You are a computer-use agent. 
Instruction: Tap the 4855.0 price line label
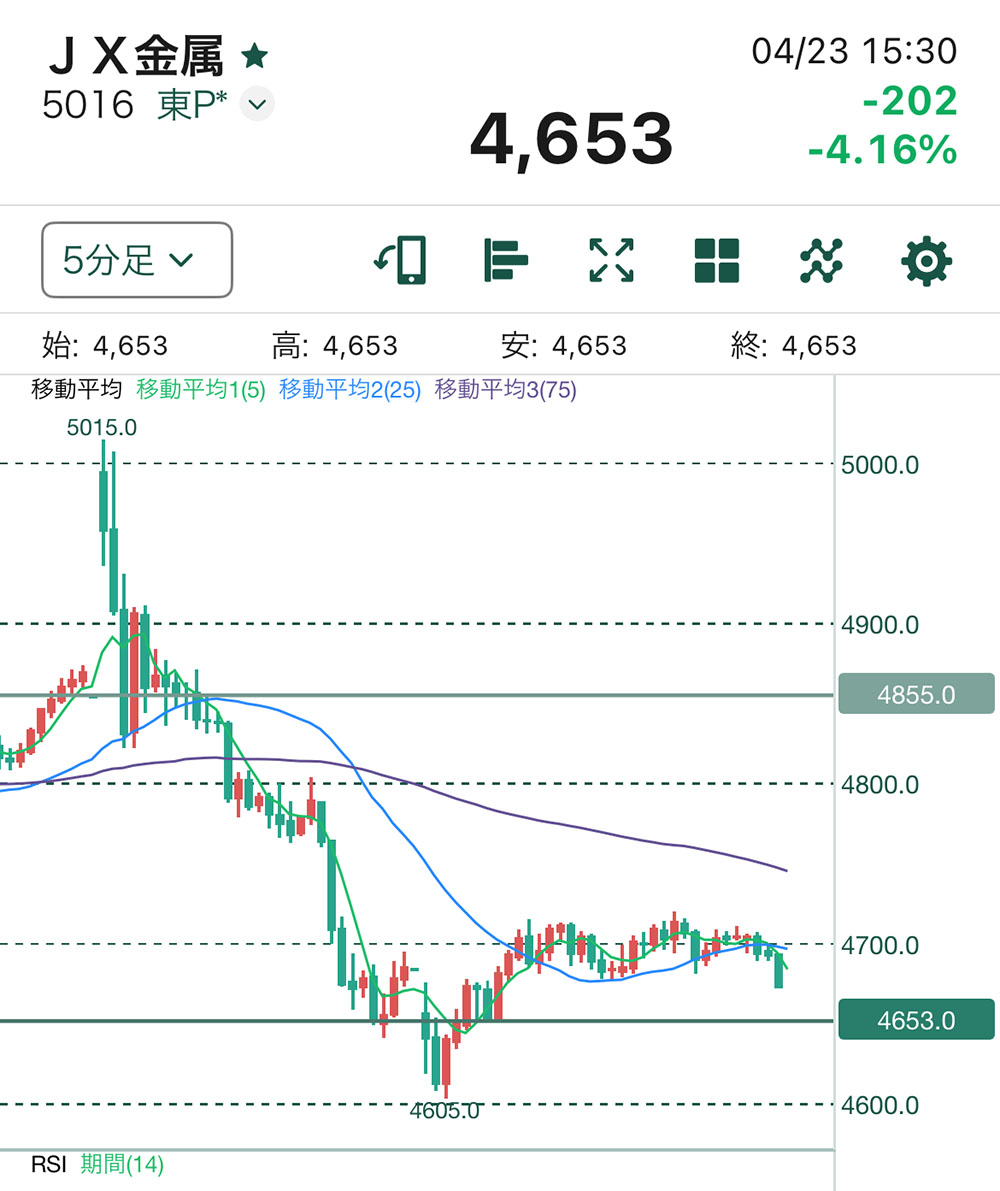tap(916, 694)
